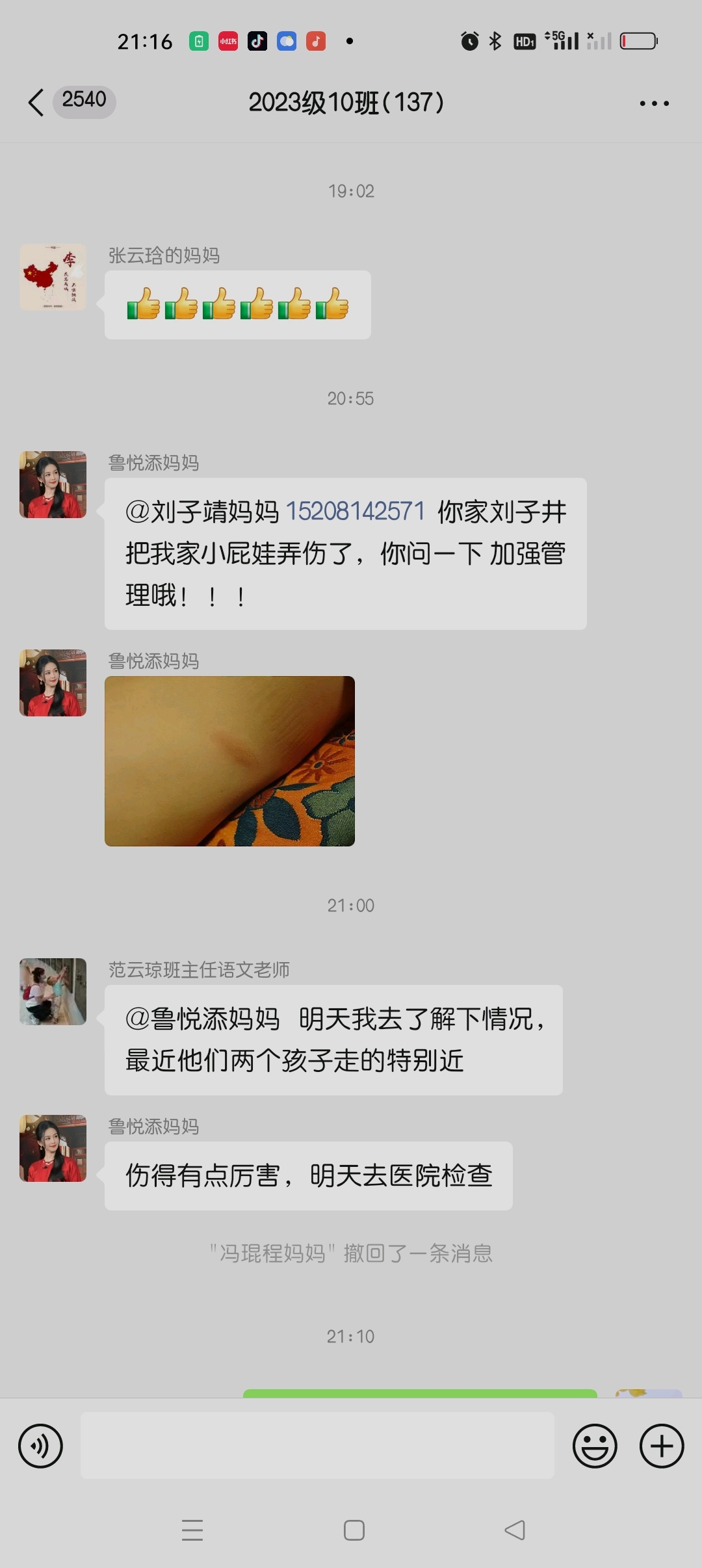Open the group chat overflow menu
Screen dimensions: 702x1568
(x=654, y=103)
